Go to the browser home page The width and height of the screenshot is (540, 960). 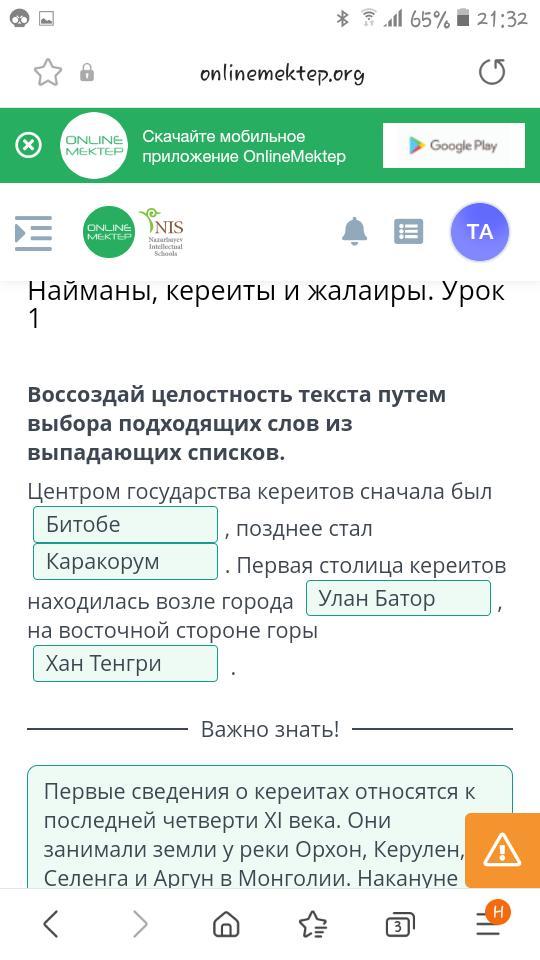[226, 924]
